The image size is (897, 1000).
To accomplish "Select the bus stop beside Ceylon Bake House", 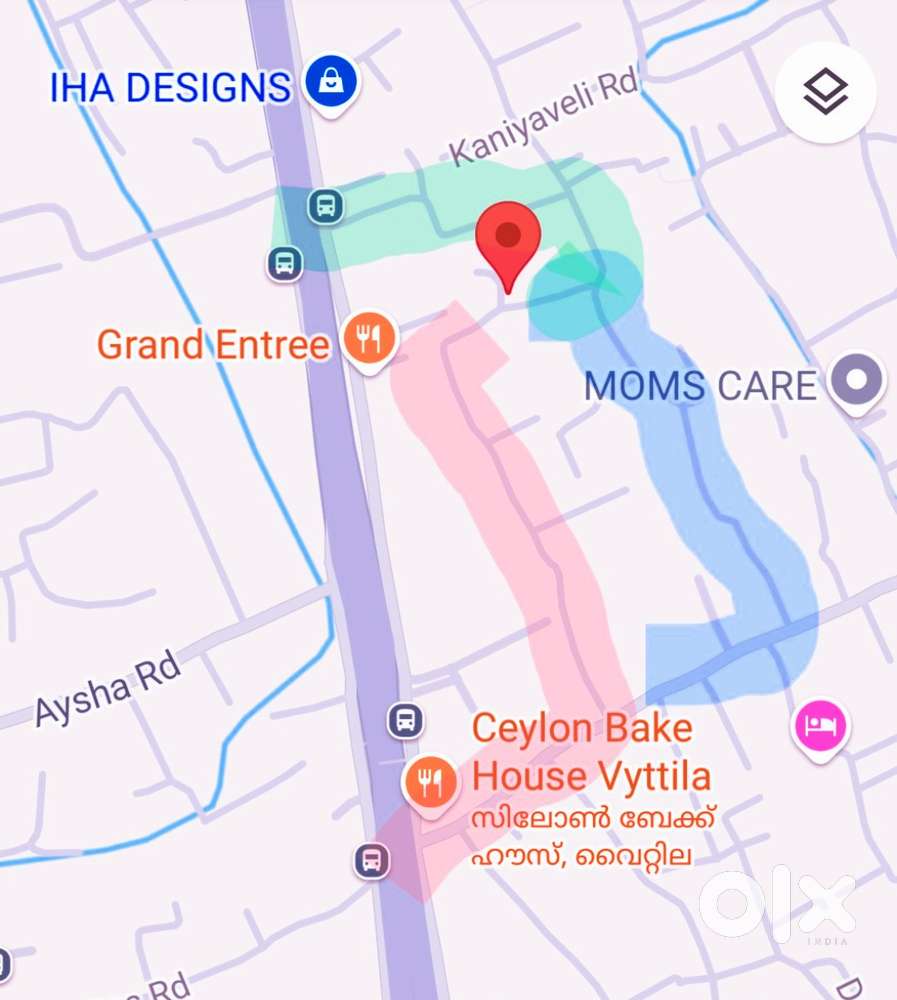I will click(x=404, y=718).
